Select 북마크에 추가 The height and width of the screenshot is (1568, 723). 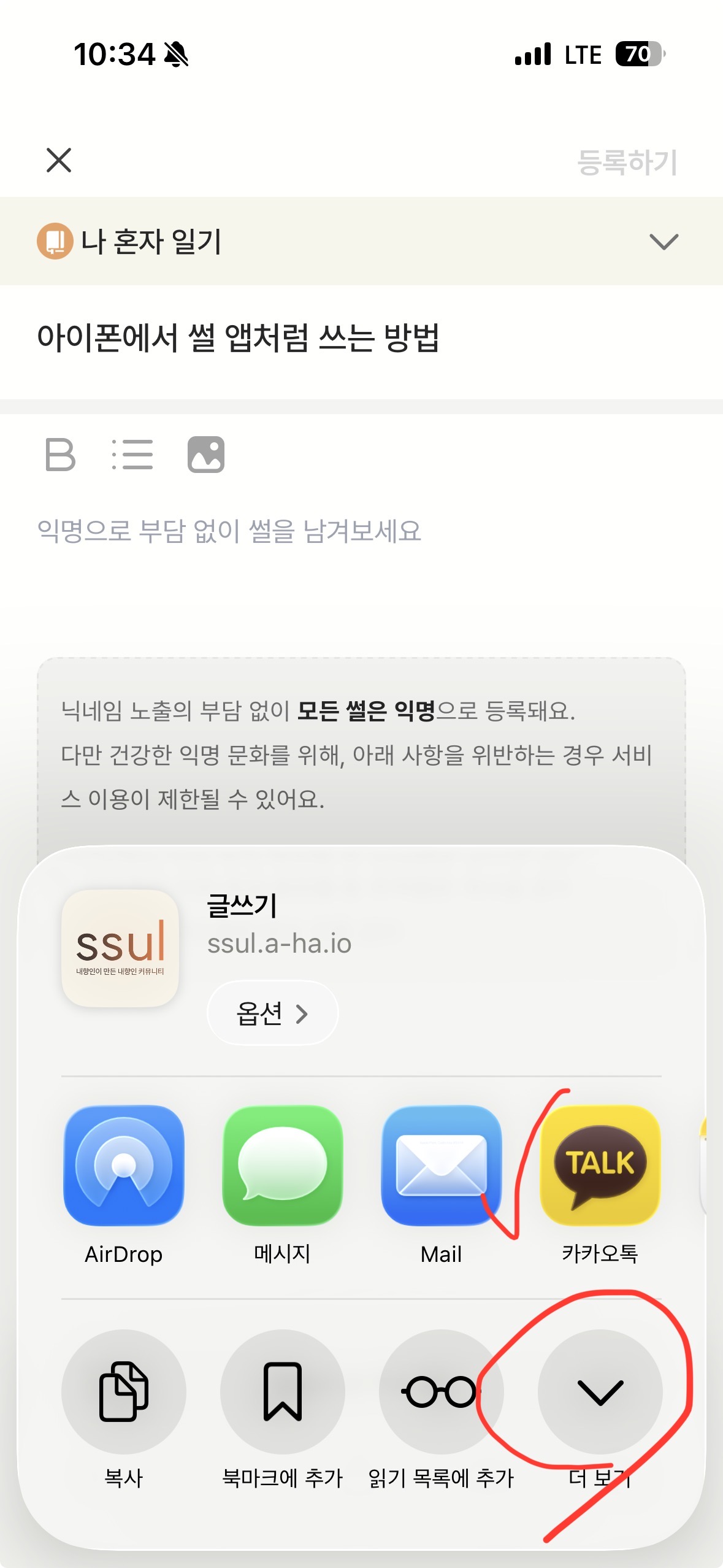[x=282, y=1391]
